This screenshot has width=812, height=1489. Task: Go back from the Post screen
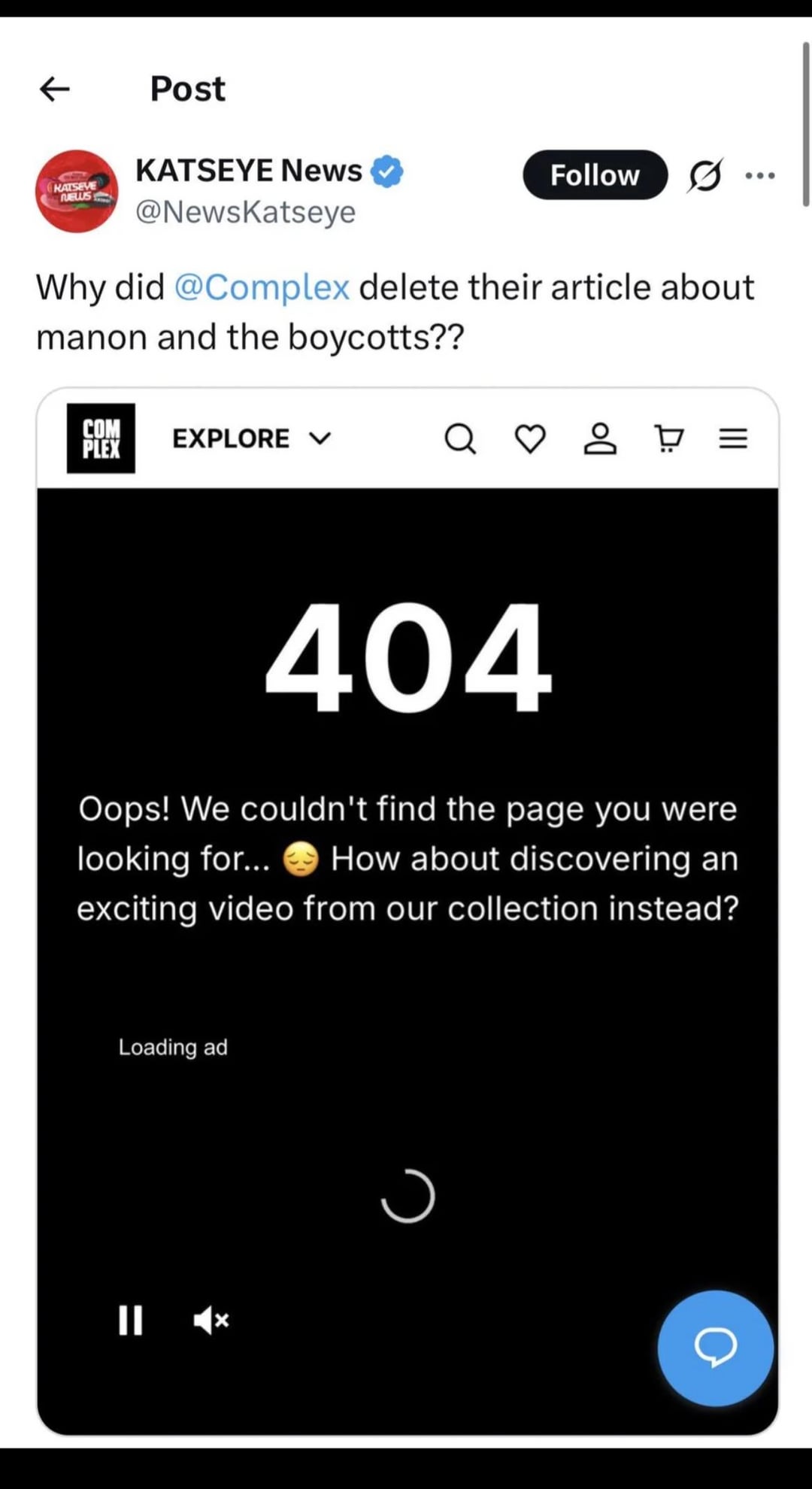pos(54,89)
